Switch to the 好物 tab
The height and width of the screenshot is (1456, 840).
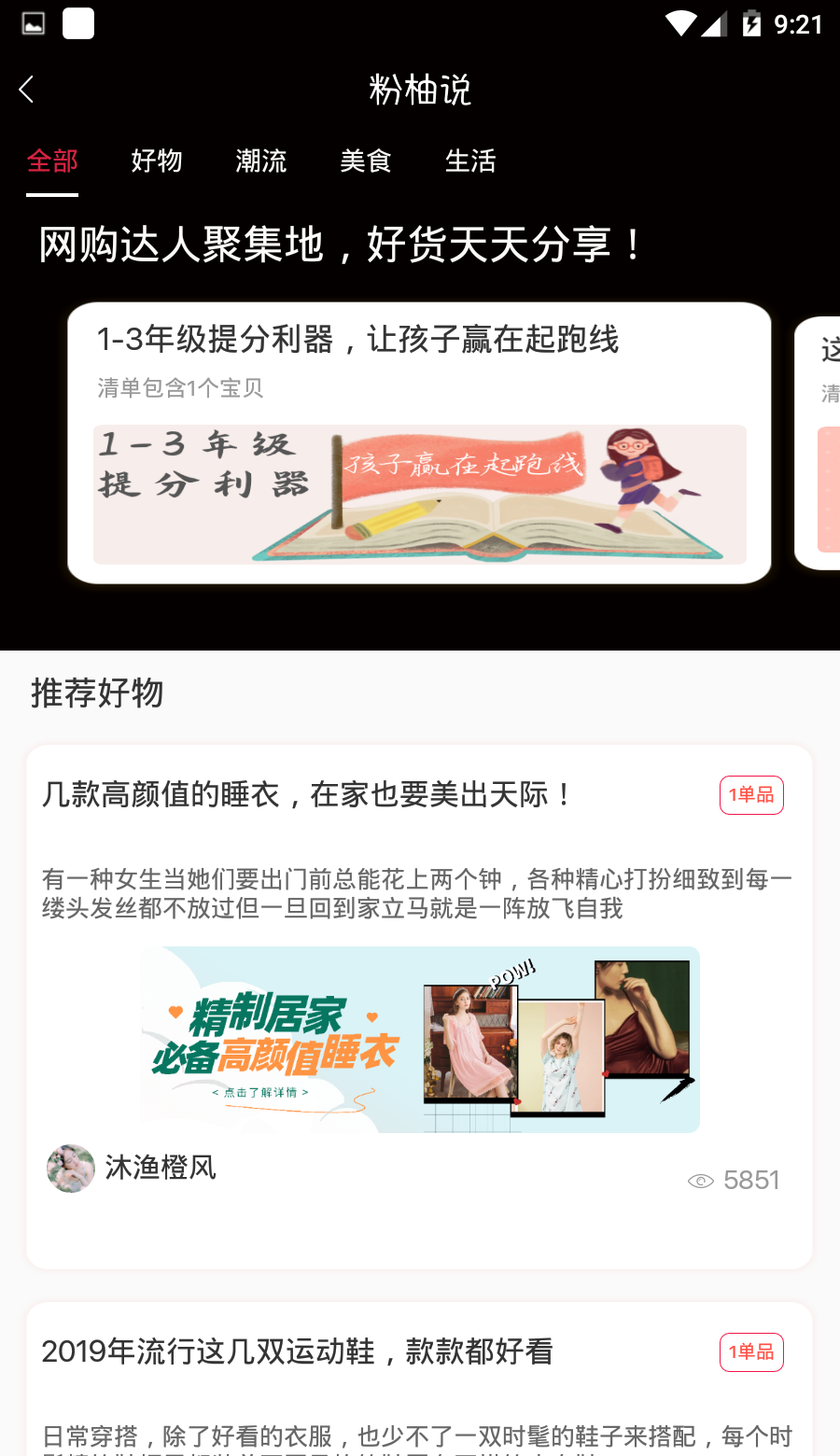click(157, 161)
